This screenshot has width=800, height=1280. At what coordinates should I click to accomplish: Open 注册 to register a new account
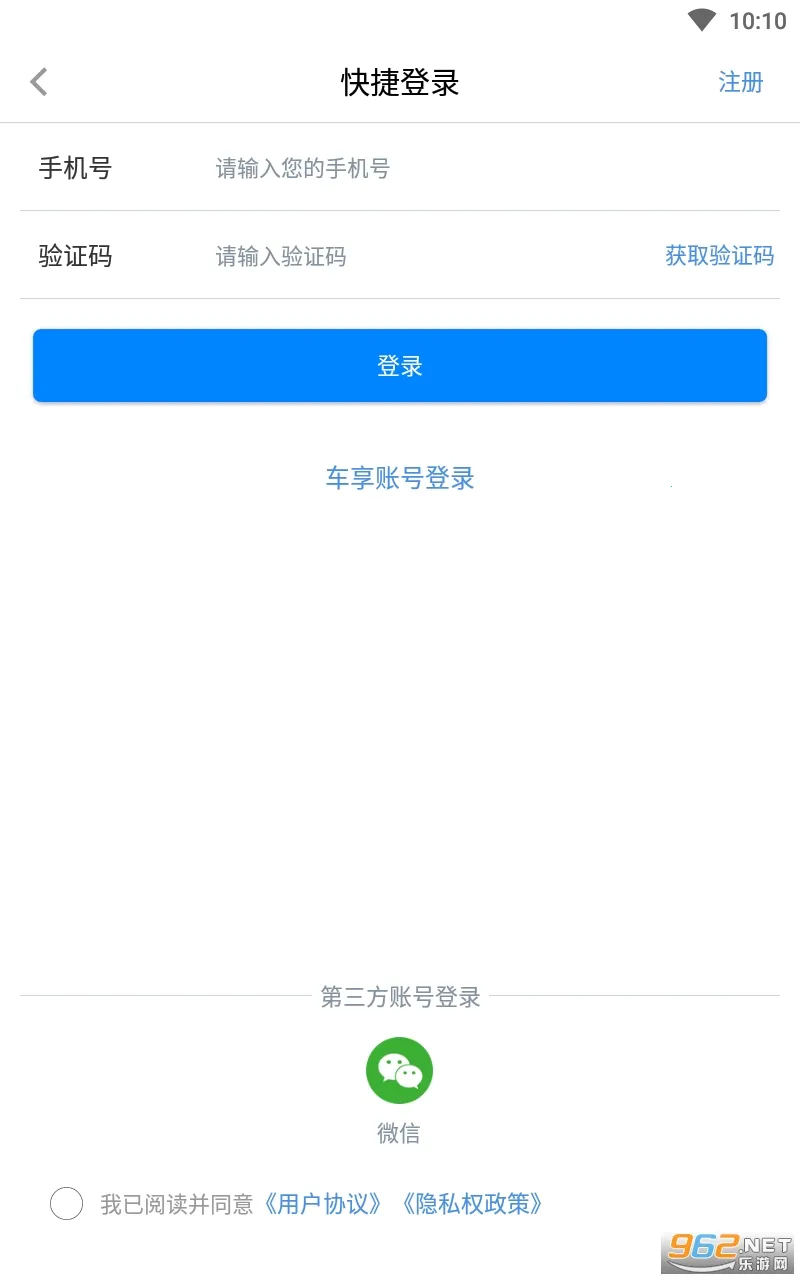coord(741,82)
